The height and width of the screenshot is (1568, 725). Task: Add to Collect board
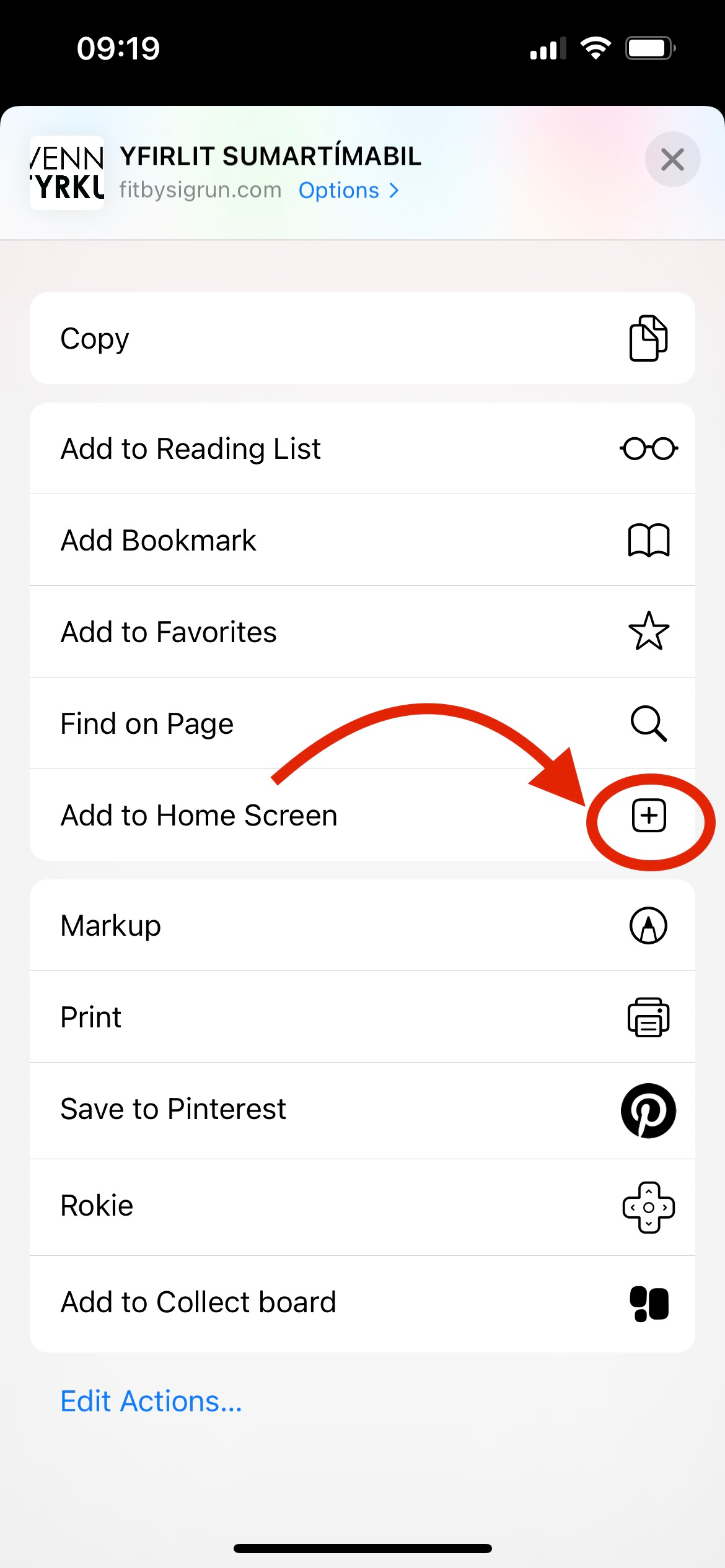pyautogui.click(x=362, y=1304)
